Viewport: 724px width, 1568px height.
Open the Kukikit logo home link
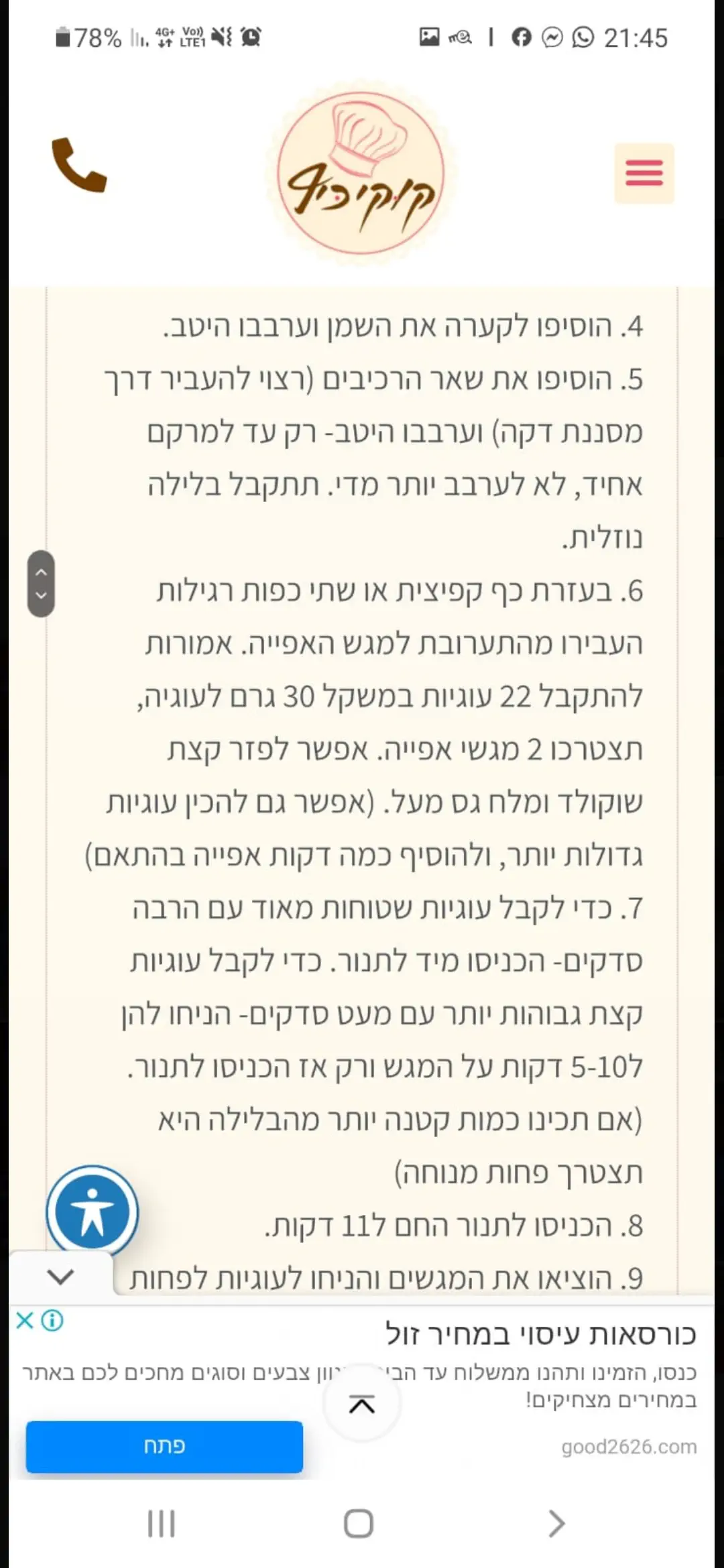pyautogui.click(x=361, y=174)
